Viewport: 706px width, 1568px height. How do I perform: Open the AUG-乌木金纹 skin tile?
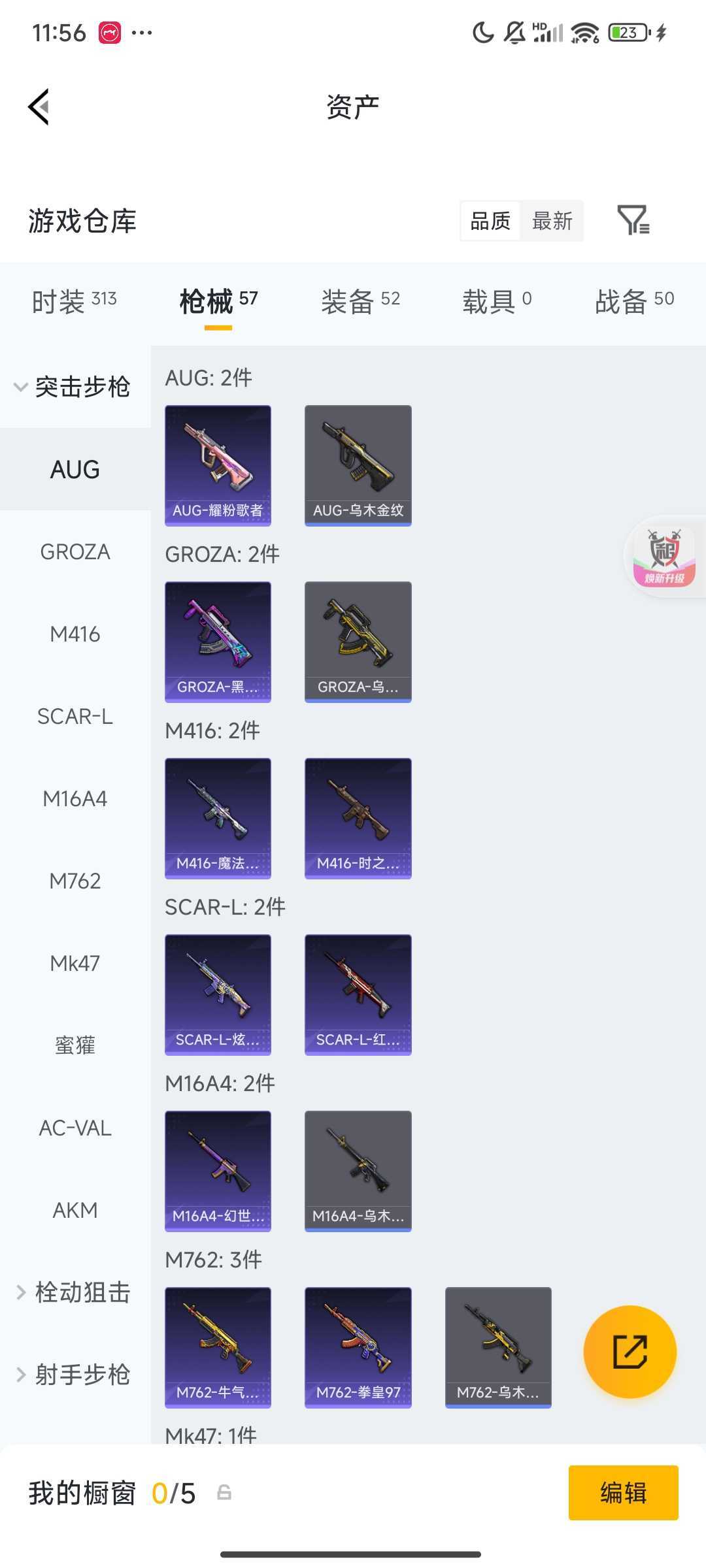tap(358, 465)
